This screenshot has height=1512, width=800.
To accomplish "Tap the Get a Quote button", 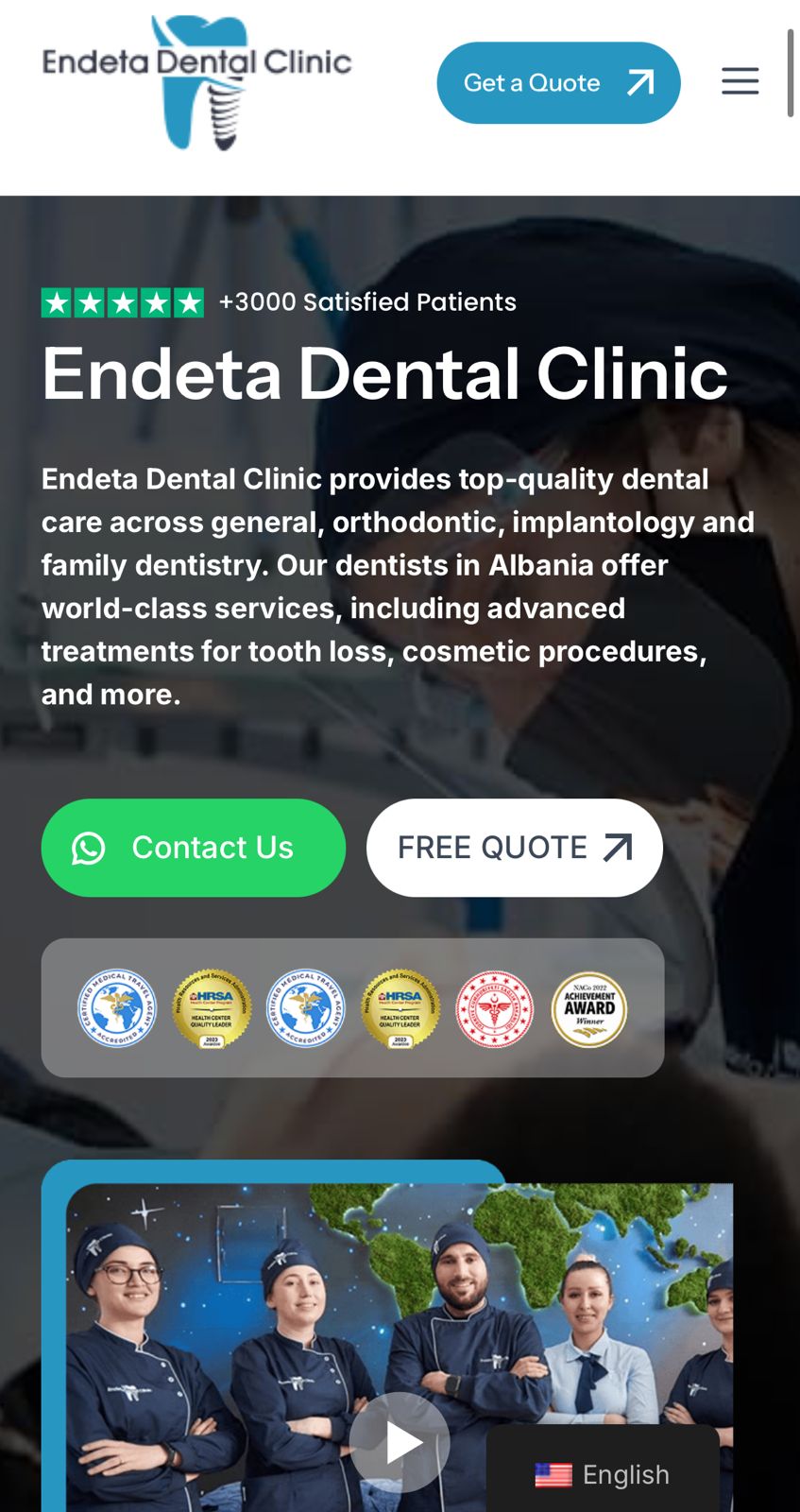I will click(558, 83).
